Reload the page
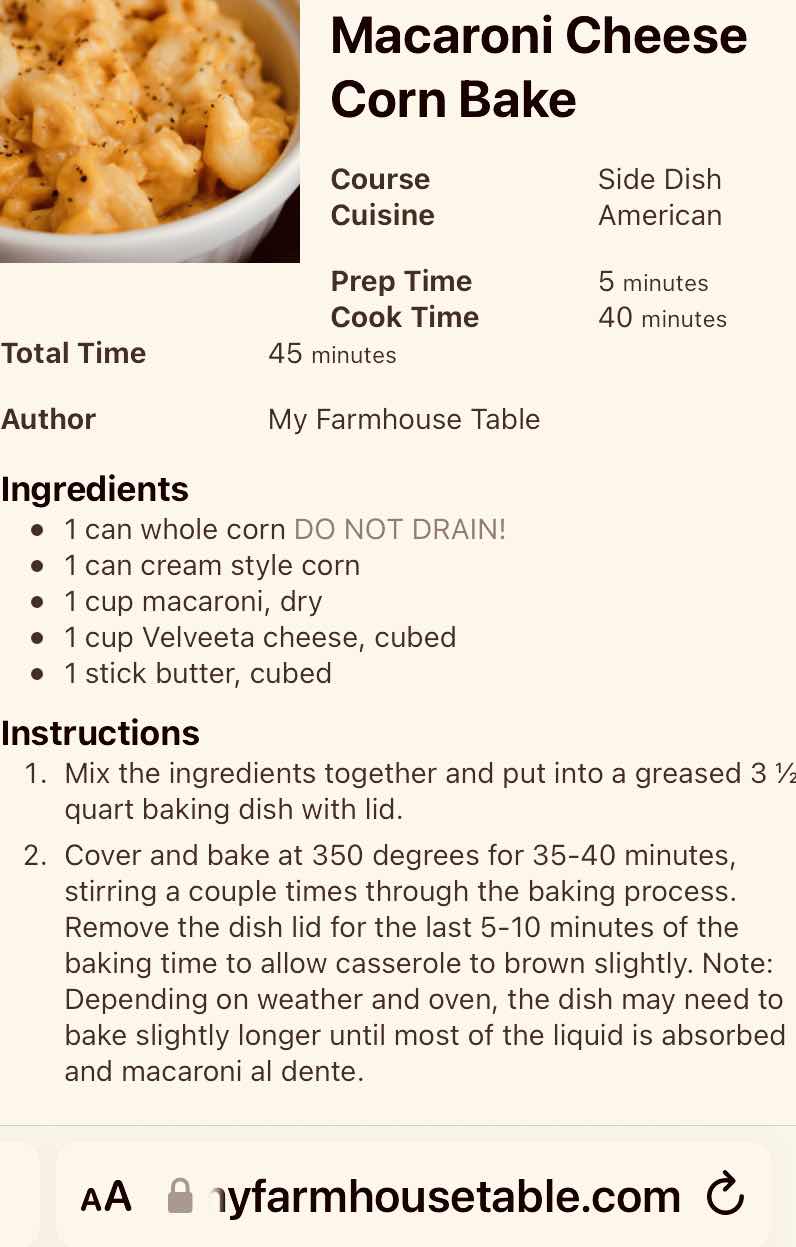 (725, 1195)
